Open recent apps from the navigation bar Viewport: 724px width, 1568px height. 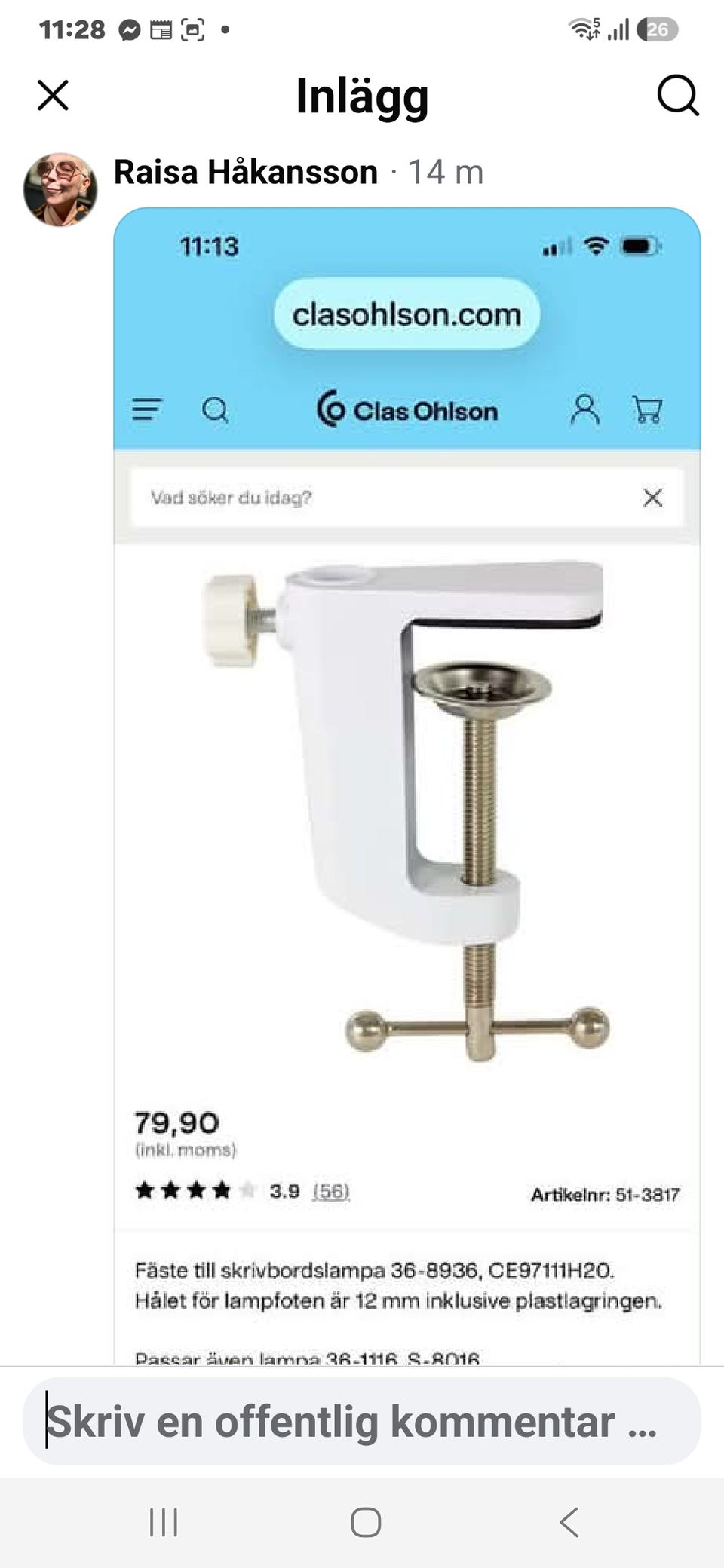click(164, 1522)
